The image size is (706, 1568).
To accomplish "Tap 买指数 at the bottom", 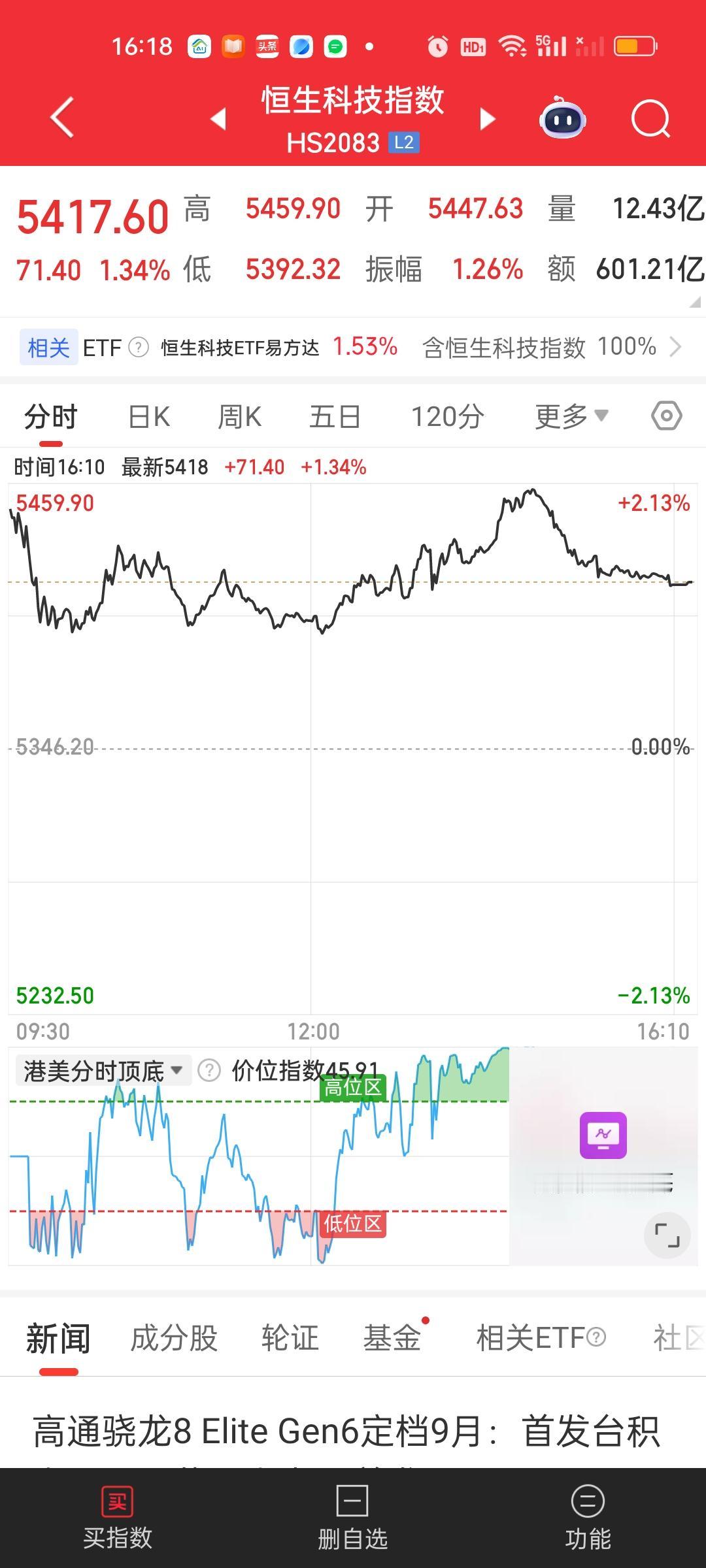I will coord(118,1518).
